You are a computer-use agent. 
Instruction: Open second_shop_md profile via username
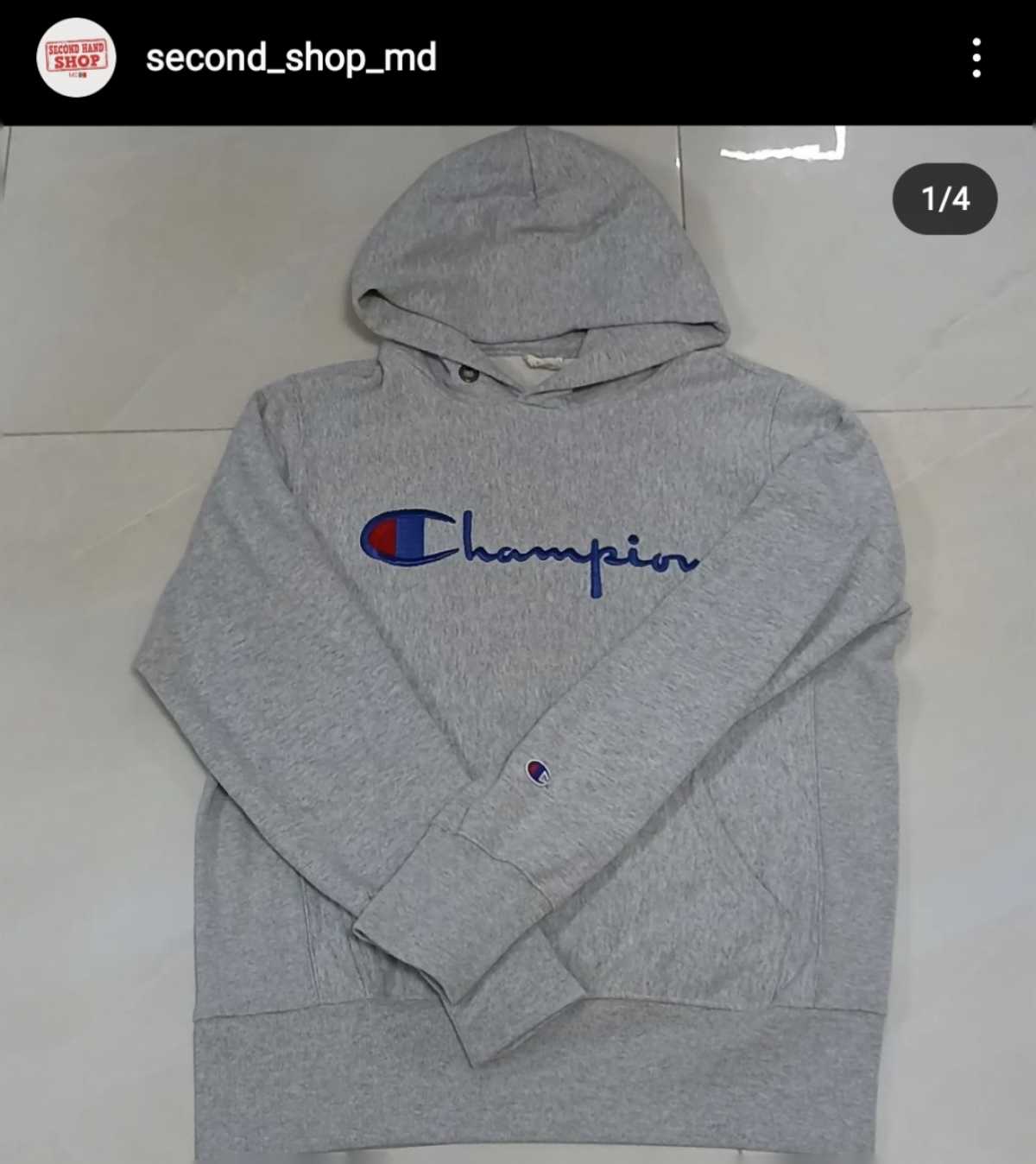click(x=291, y=58)
